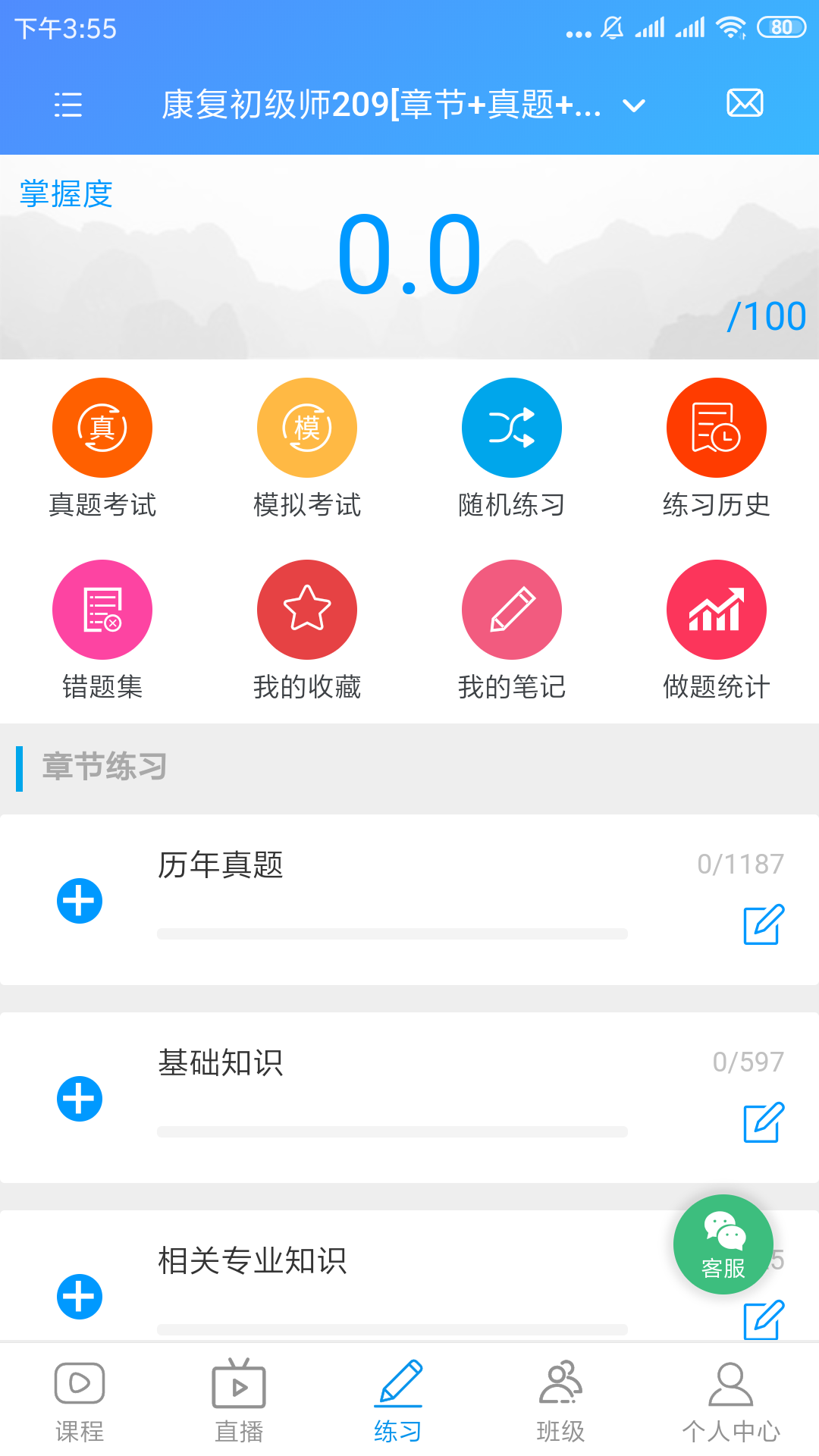Screen dimensions: 819x1456
Task: Start 随机练习 random practice
Action: click(x=512, y=427)
